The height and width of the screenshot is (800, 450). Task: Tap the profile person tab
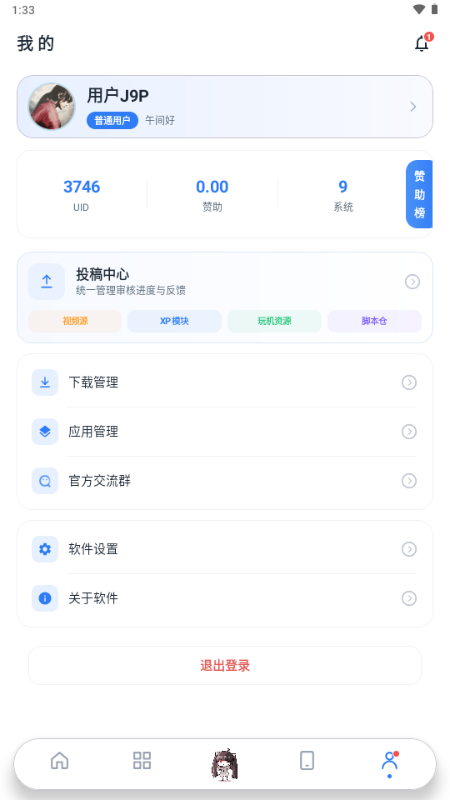pyautogui.click(x=390, y=763)
